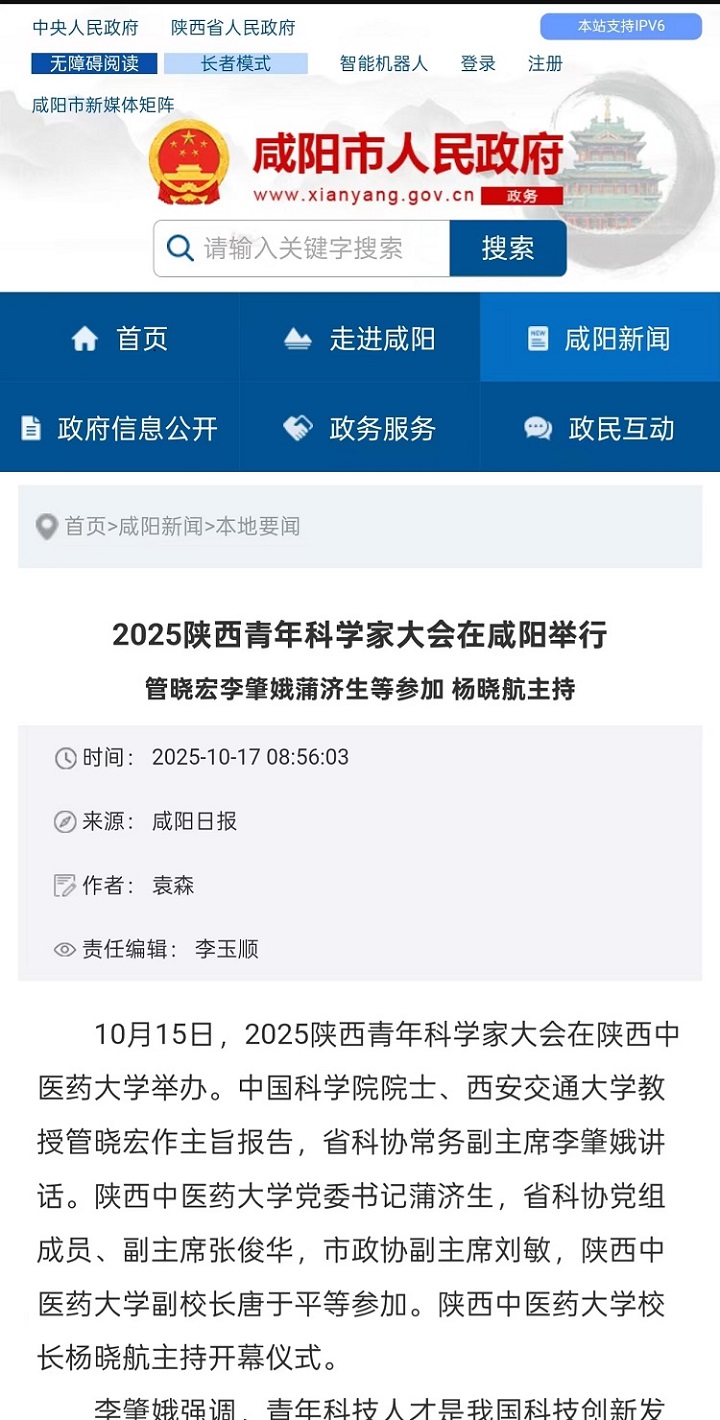
Task: Tap 本地要闻 in the breadcrumb
Action: [258, 527]
